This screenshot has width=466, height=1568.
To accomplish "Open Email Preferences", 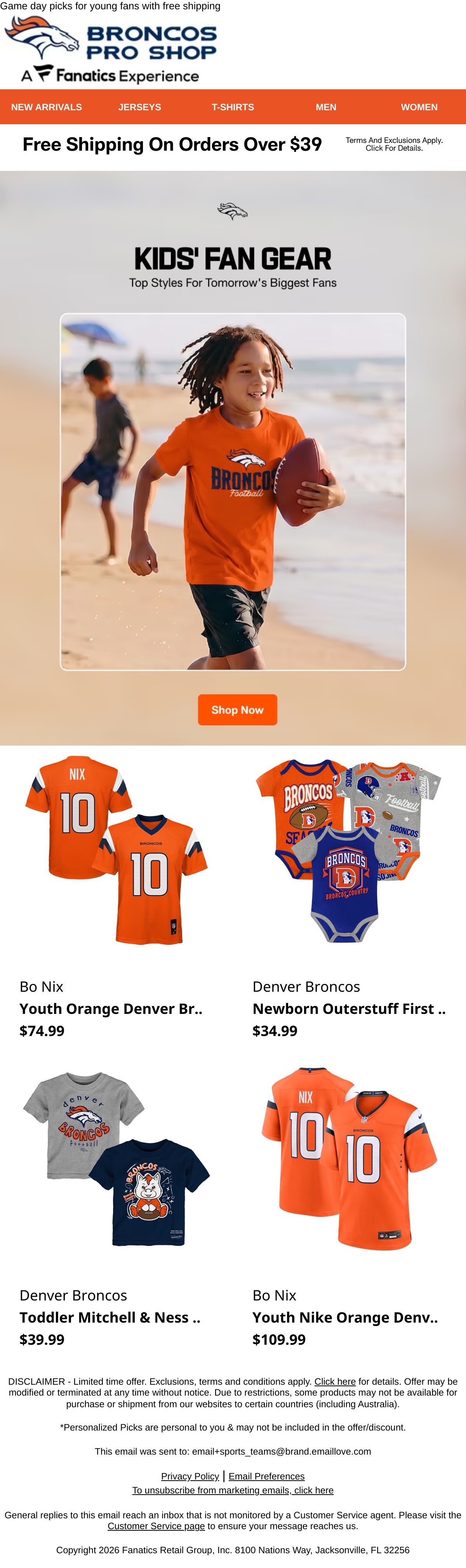I will 266,1476.
